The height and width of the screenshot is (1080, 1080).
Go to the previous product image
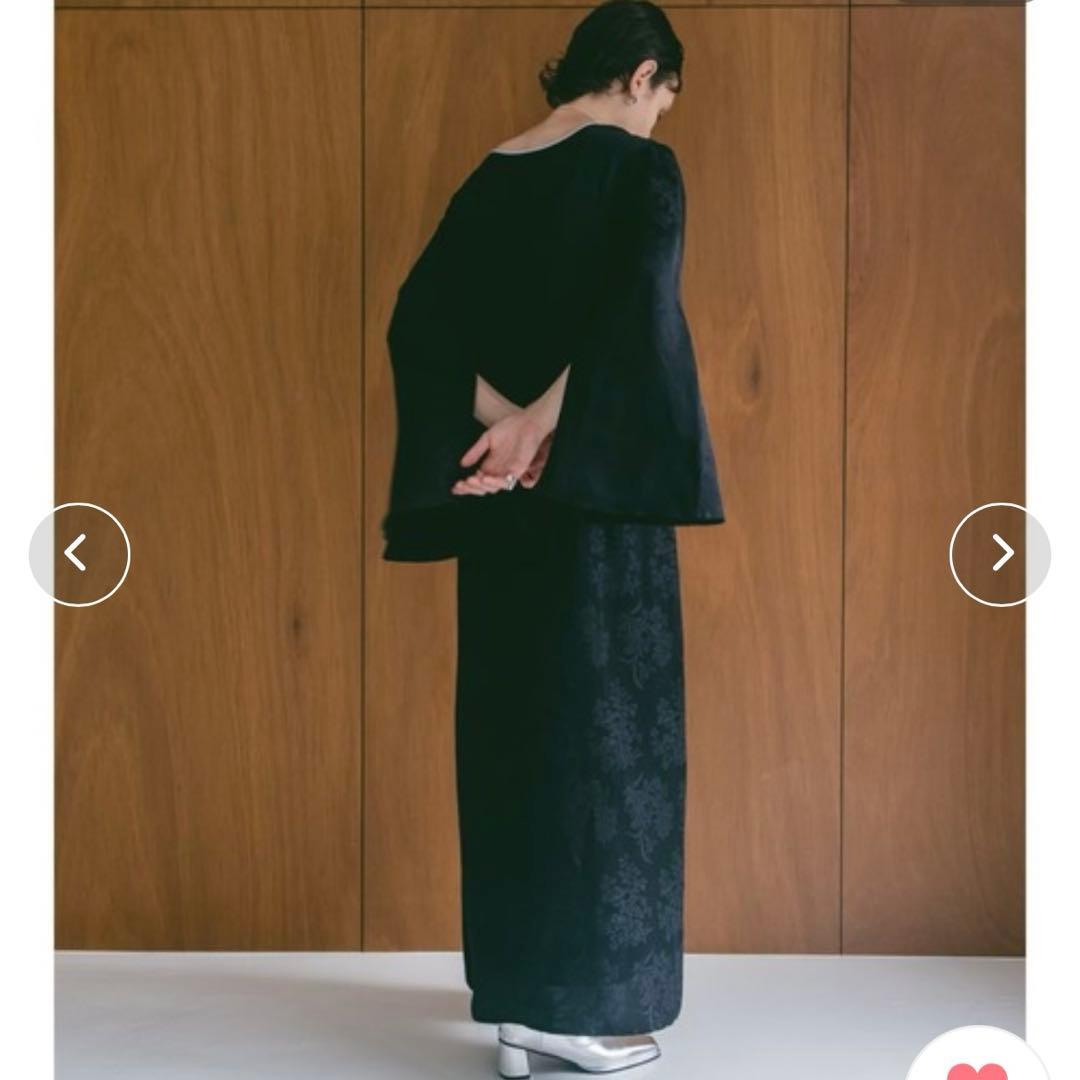tap(79, 554)
